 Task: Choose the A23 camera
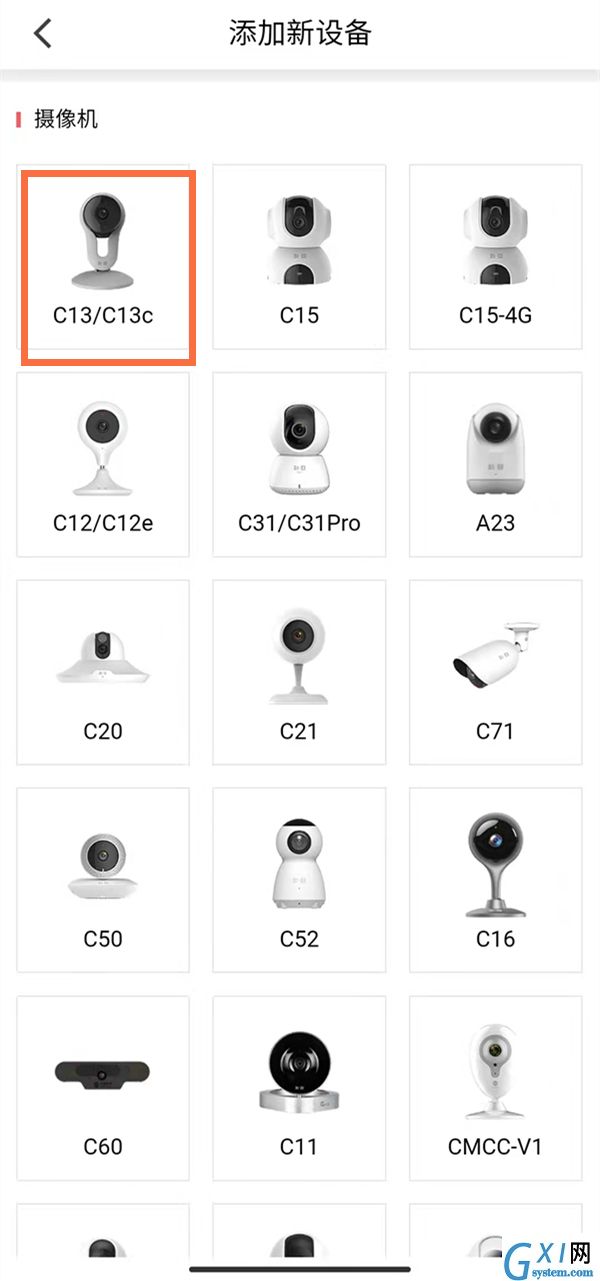pyautogui.click(x=495, y=465)
